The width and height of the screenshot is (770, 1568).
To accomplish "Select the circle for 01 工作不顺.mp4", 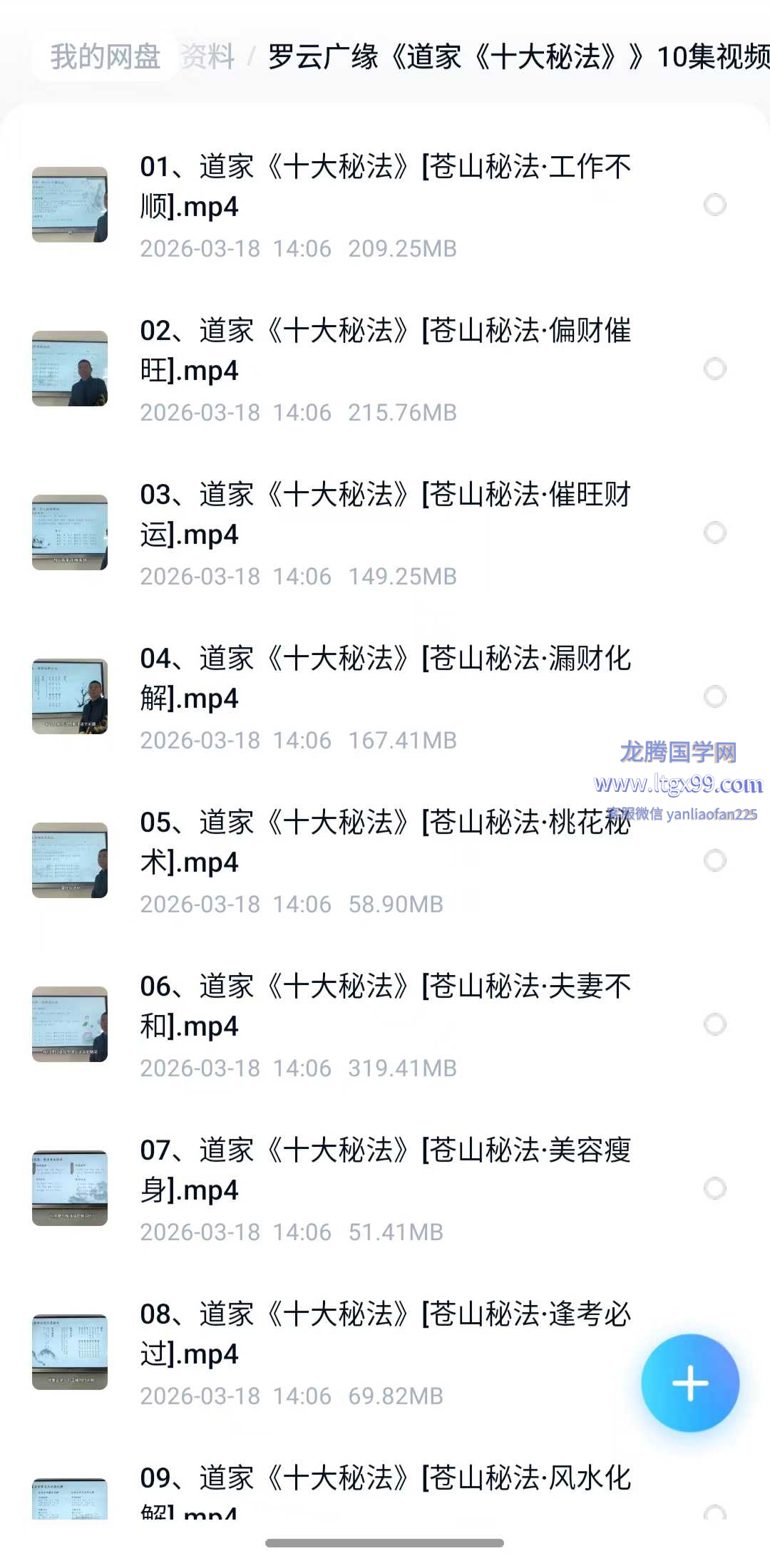I will 714,205.
